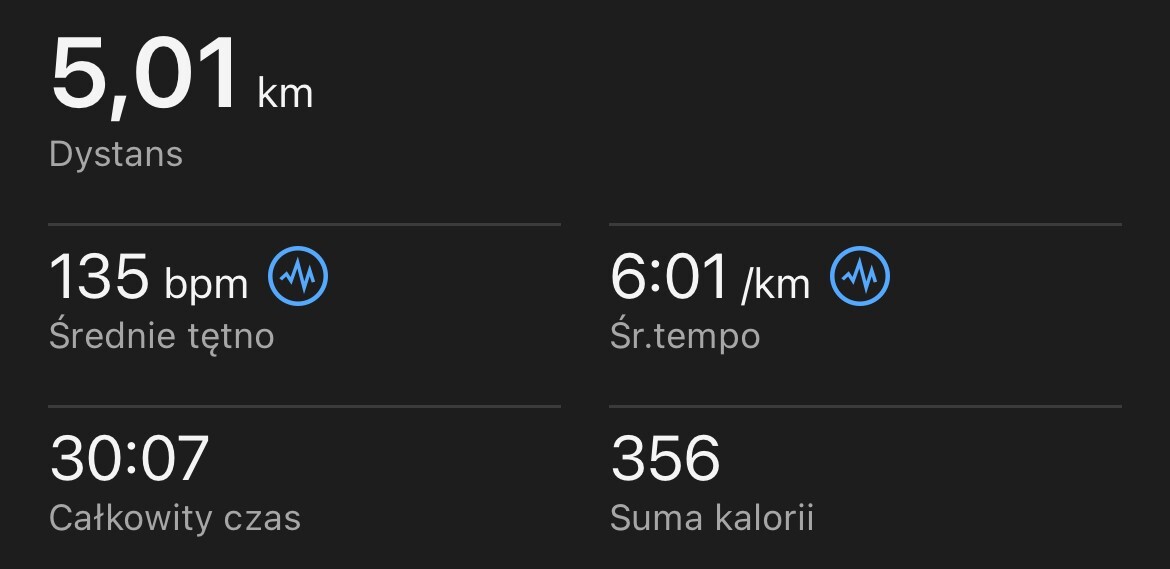Open the pace chart icon beside 6:01 /km
Image resolution: width=1170 pixels, height=569 pixels.
click(860, 277)
